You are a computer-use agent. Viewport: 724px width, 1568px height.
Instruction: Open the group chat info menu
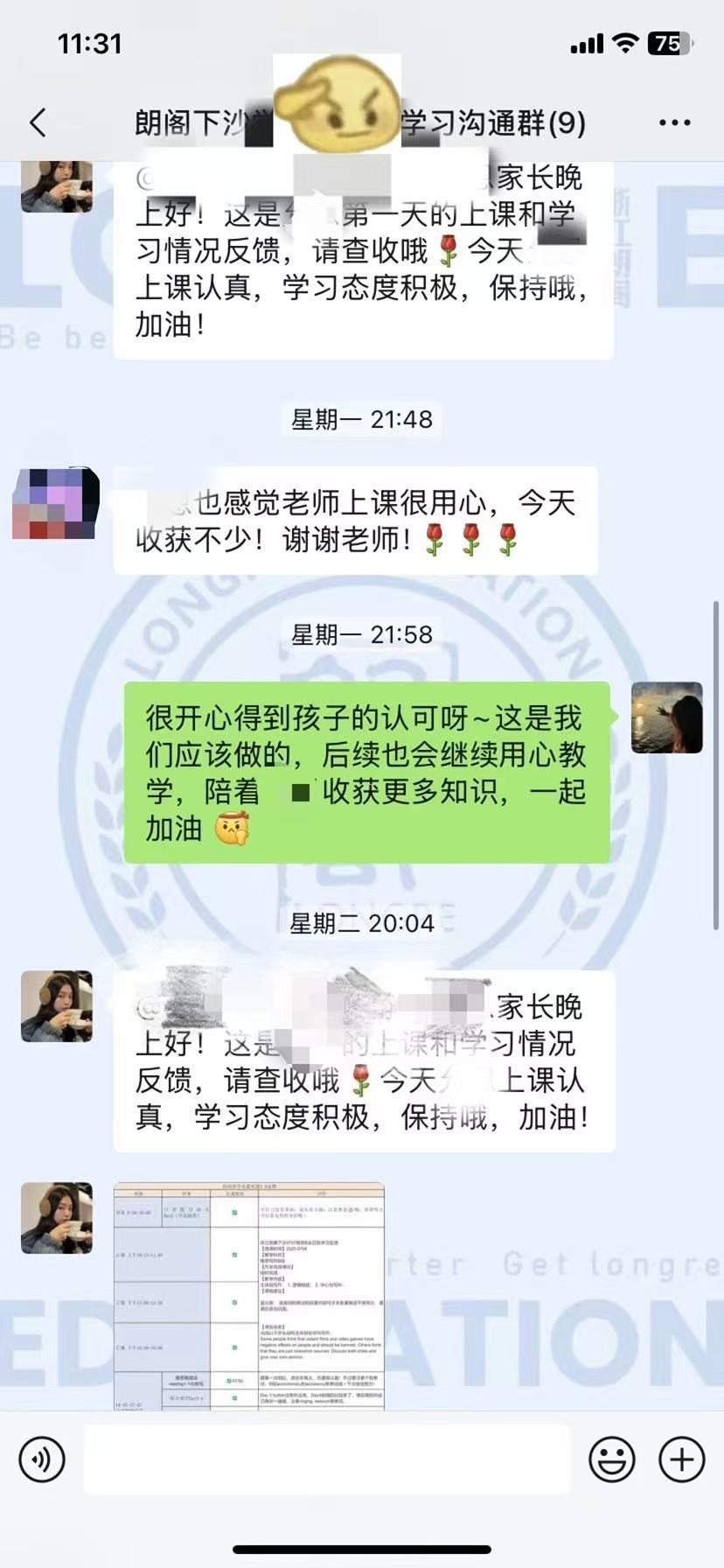click(674, 122)
